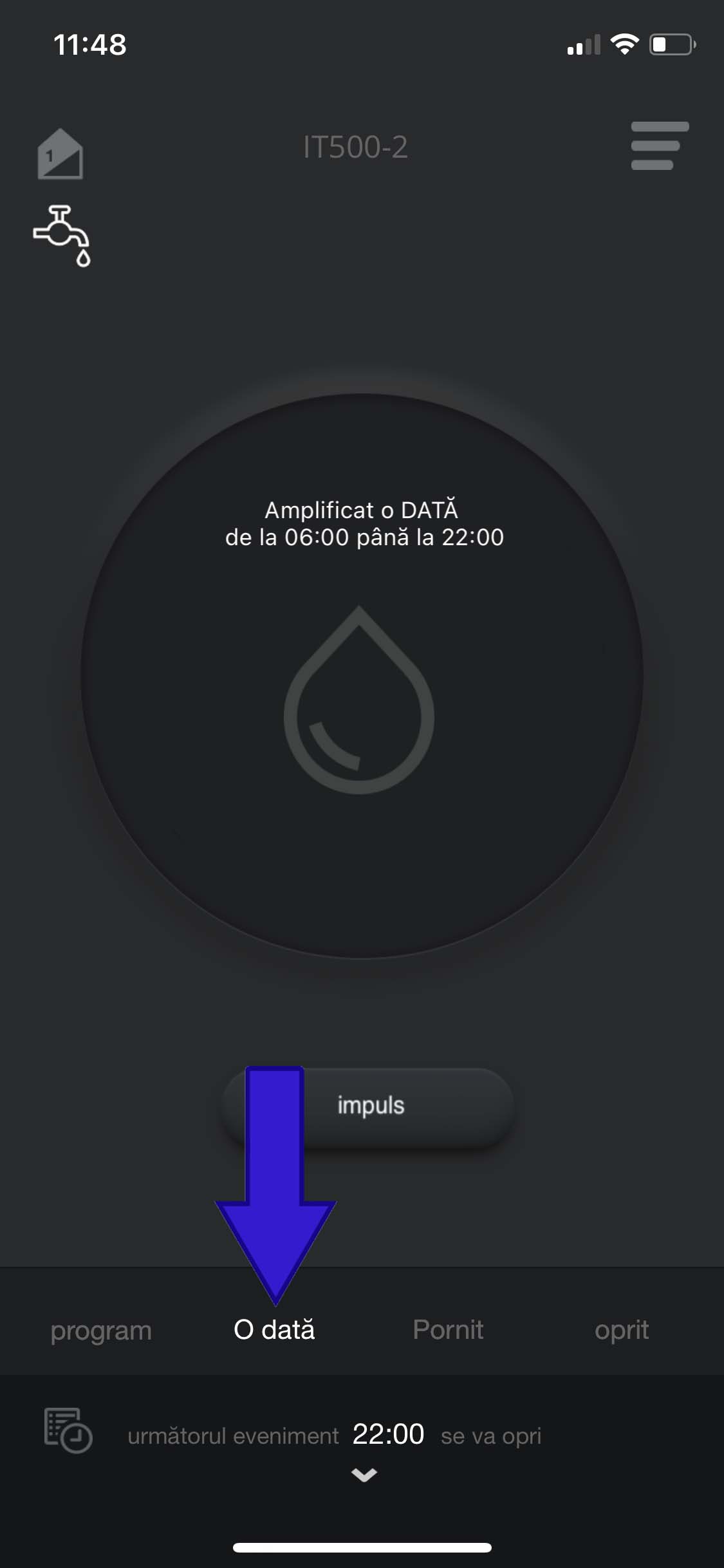The image size is (724, 1568).
Task: Open the hamburger menu
Action: [x=660, y=145]
